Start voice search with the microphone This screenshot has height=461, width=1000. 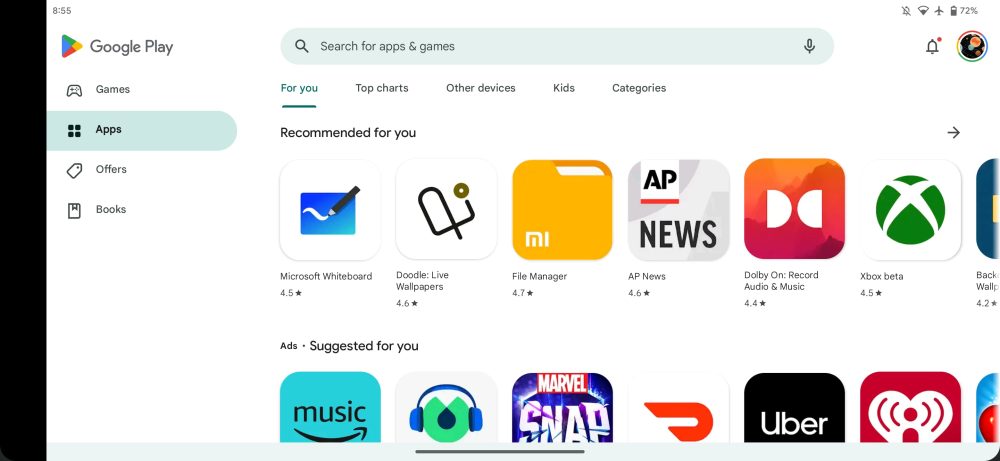point(809,46)
